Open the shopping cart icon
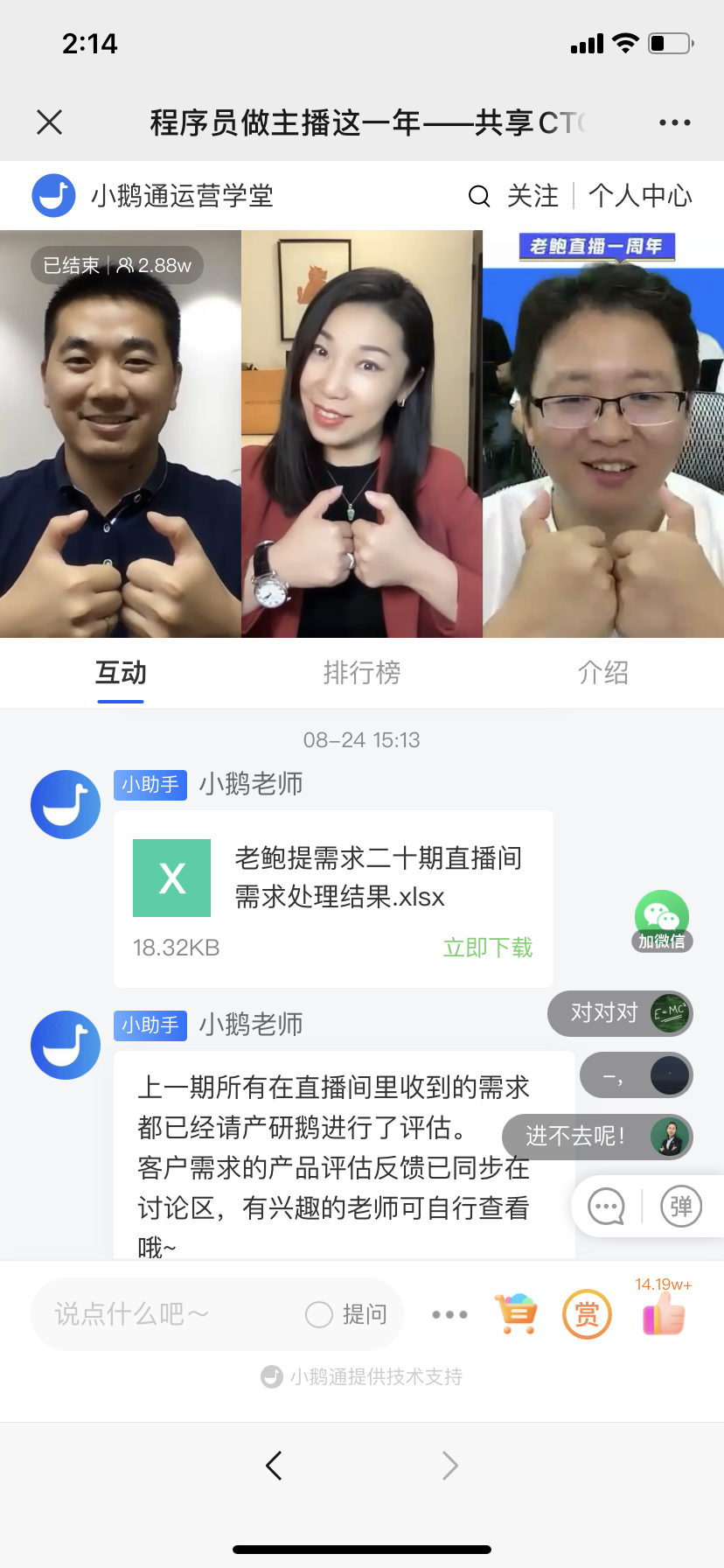This screenshot has height=1568, width=724. (516, 1314)
